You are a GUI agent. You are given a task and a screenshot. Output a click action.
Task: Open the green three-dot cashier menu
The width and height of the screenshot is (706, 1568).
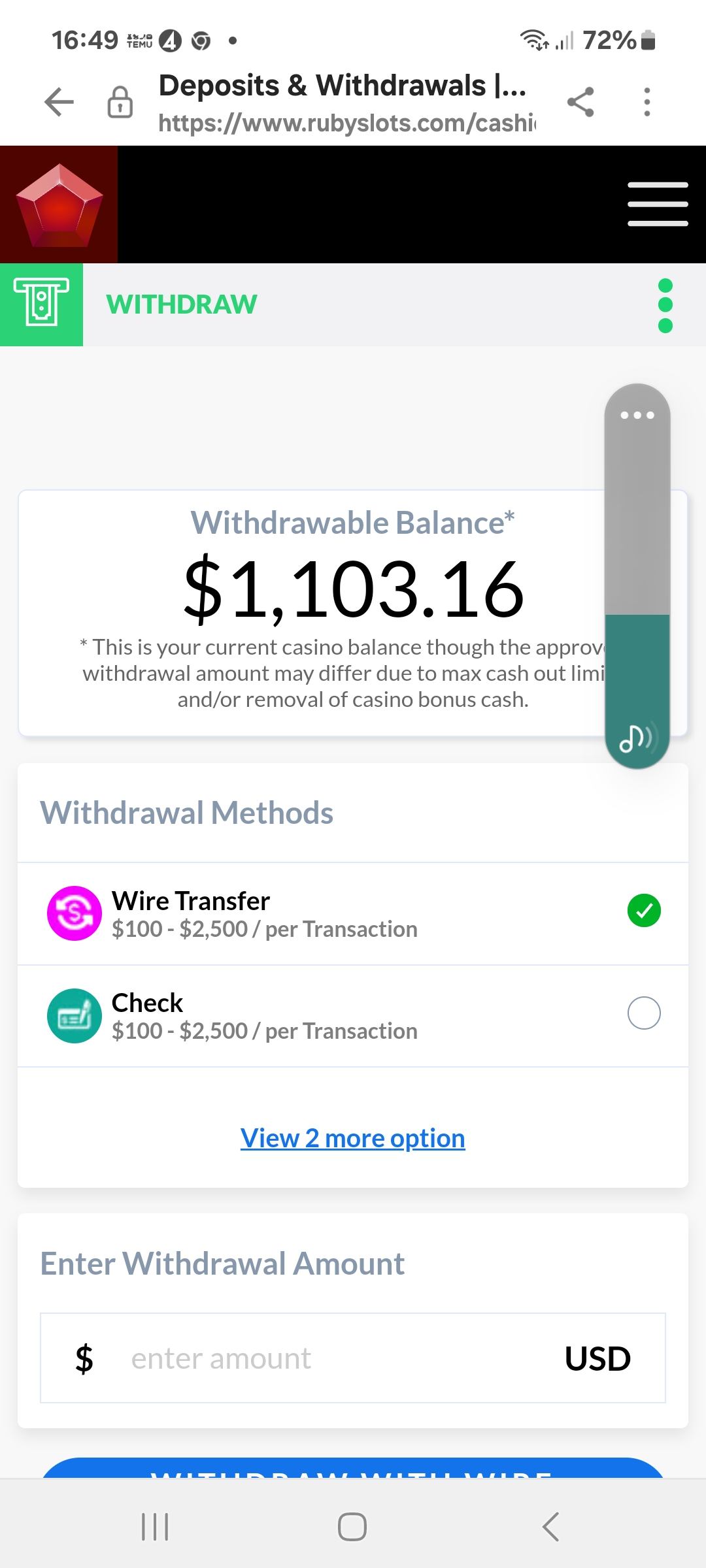[x=665, y=305]
